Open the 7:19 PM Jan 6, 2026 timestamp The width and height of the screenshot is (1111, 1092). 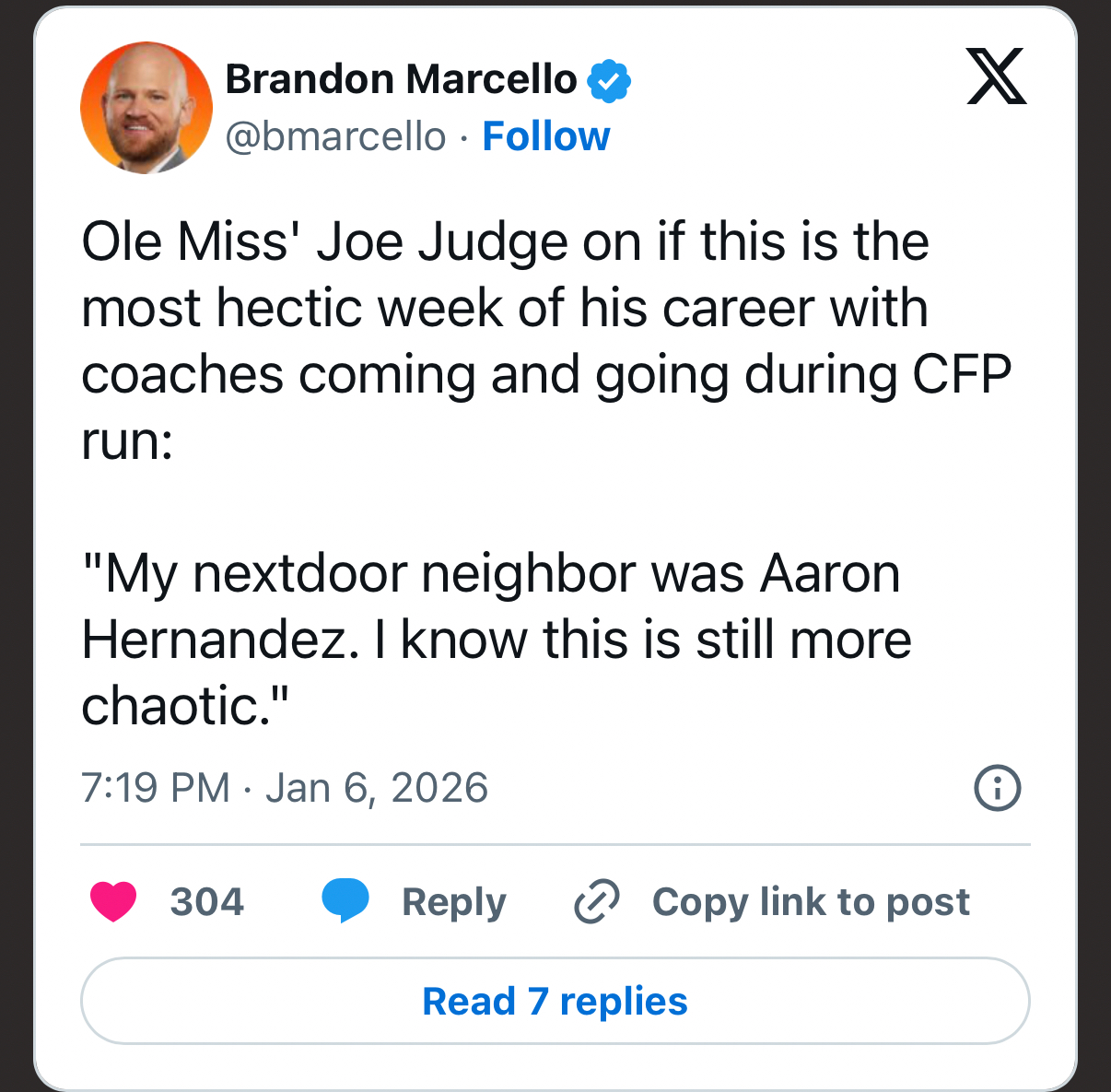[284, 788]
